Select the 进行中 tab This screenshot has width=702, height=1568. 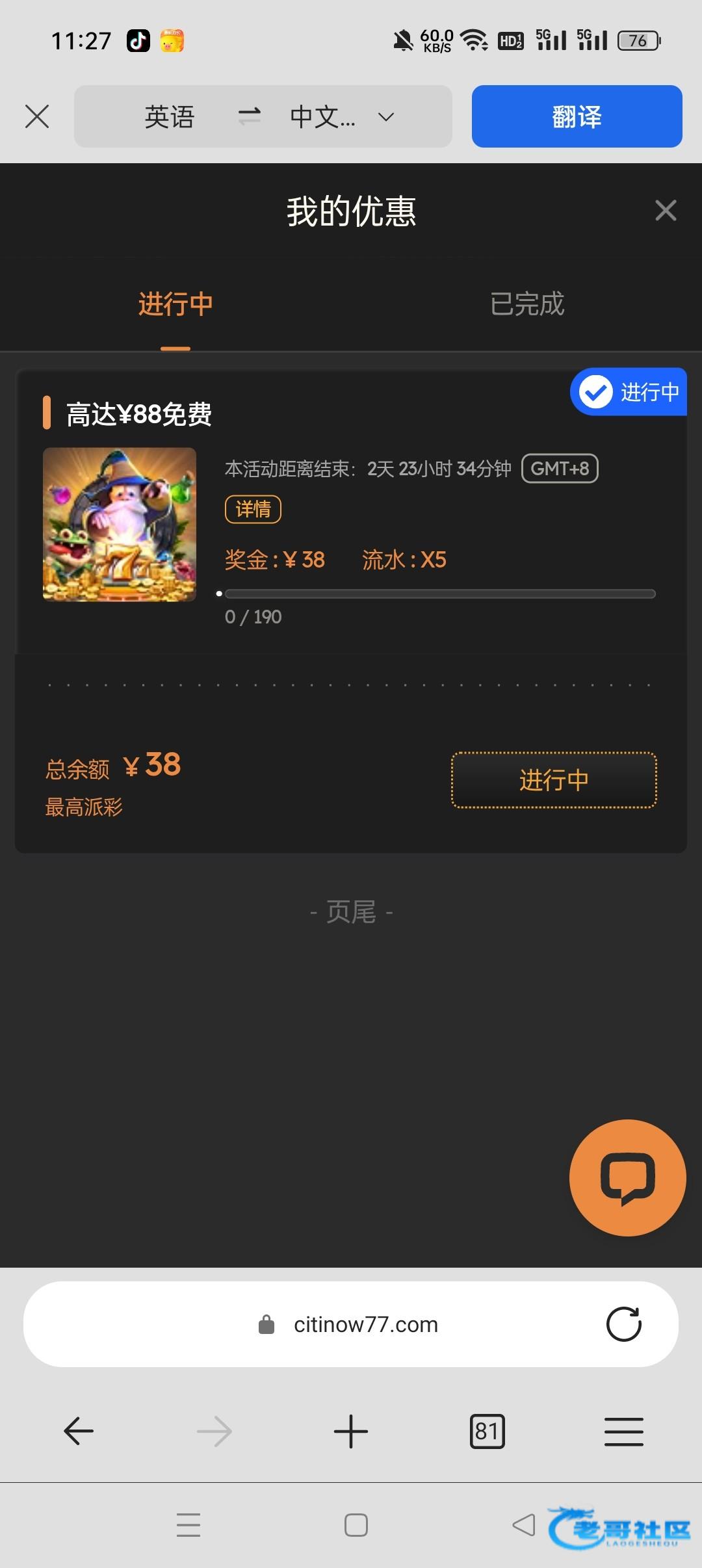point(175,304)
